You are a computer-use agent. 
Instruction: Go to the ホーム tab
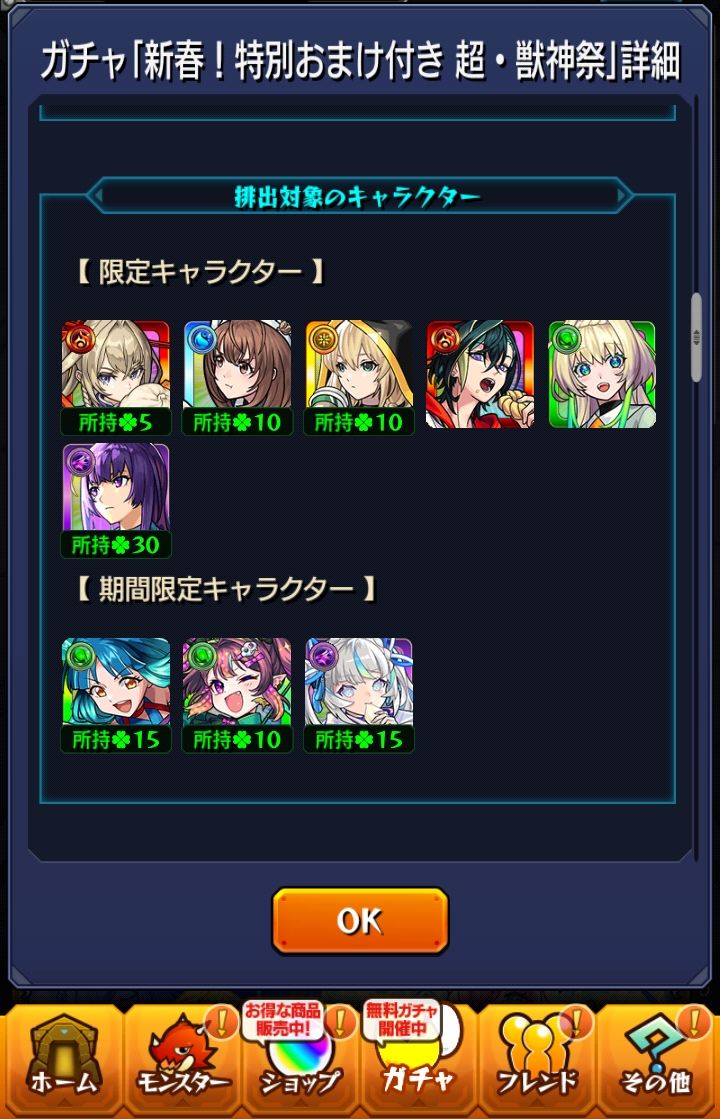coord(62,1060)
